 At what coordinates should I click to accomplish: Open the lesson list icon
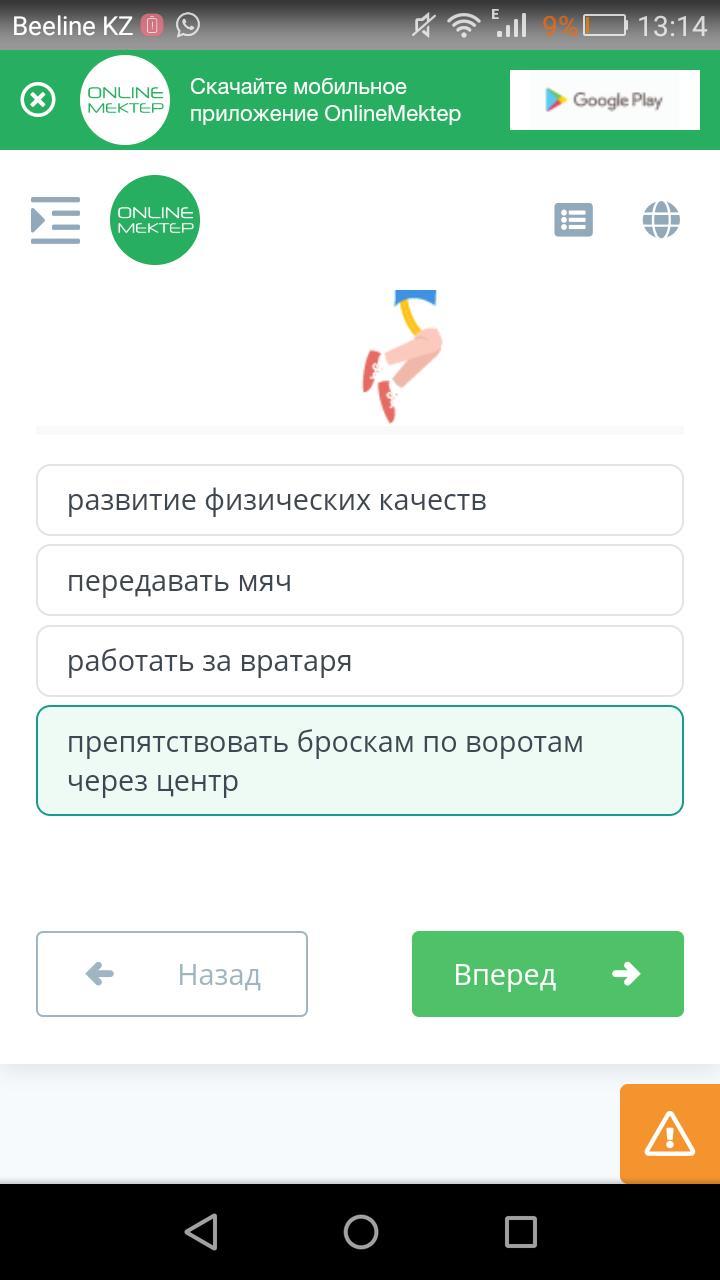coord(573,220)
